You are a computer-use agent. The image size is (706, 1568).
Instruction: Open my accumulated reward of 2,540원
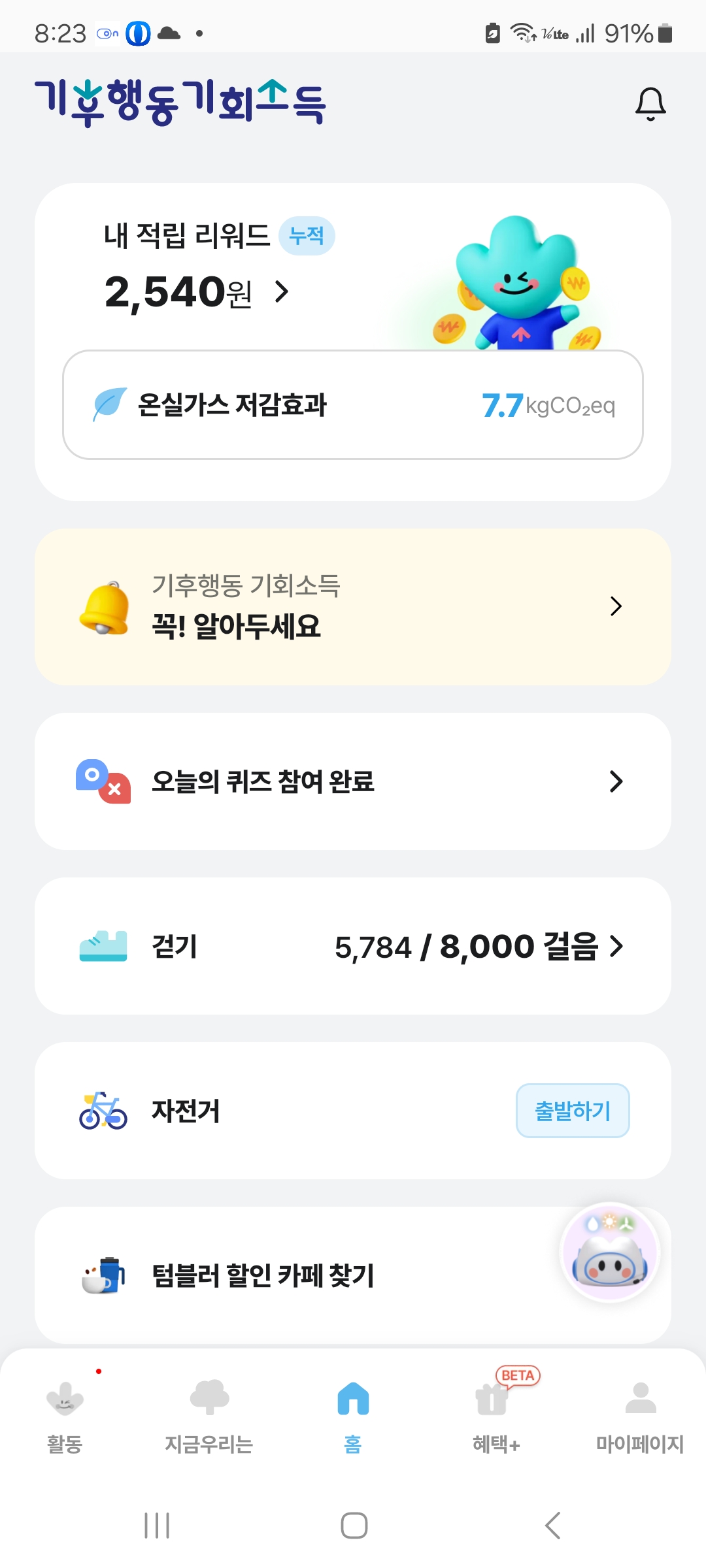(x=196, y=291)
